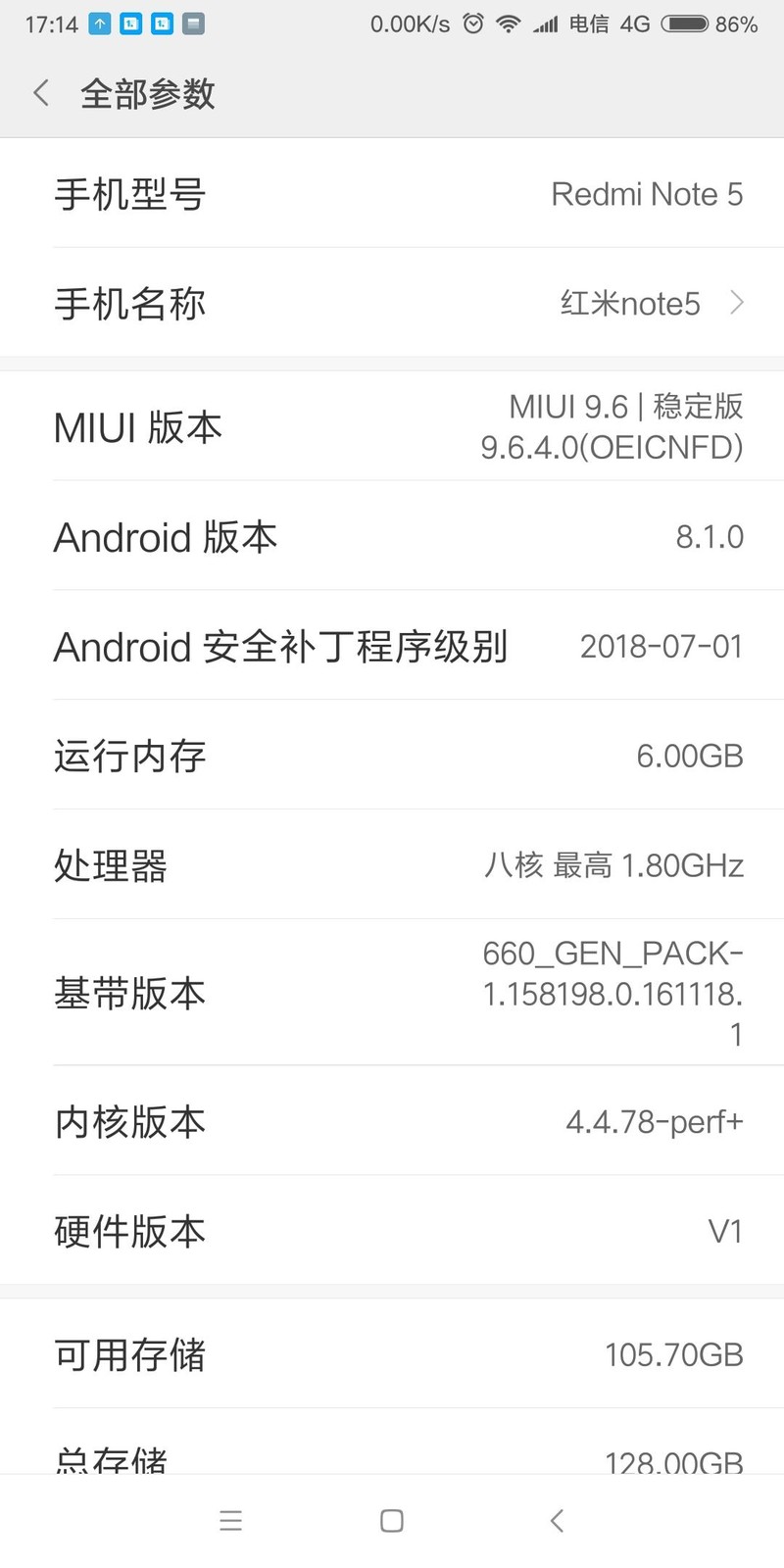Tap the 基带版本 baseband row
This screenshot has height=1568, width=784.
(392, 993)
